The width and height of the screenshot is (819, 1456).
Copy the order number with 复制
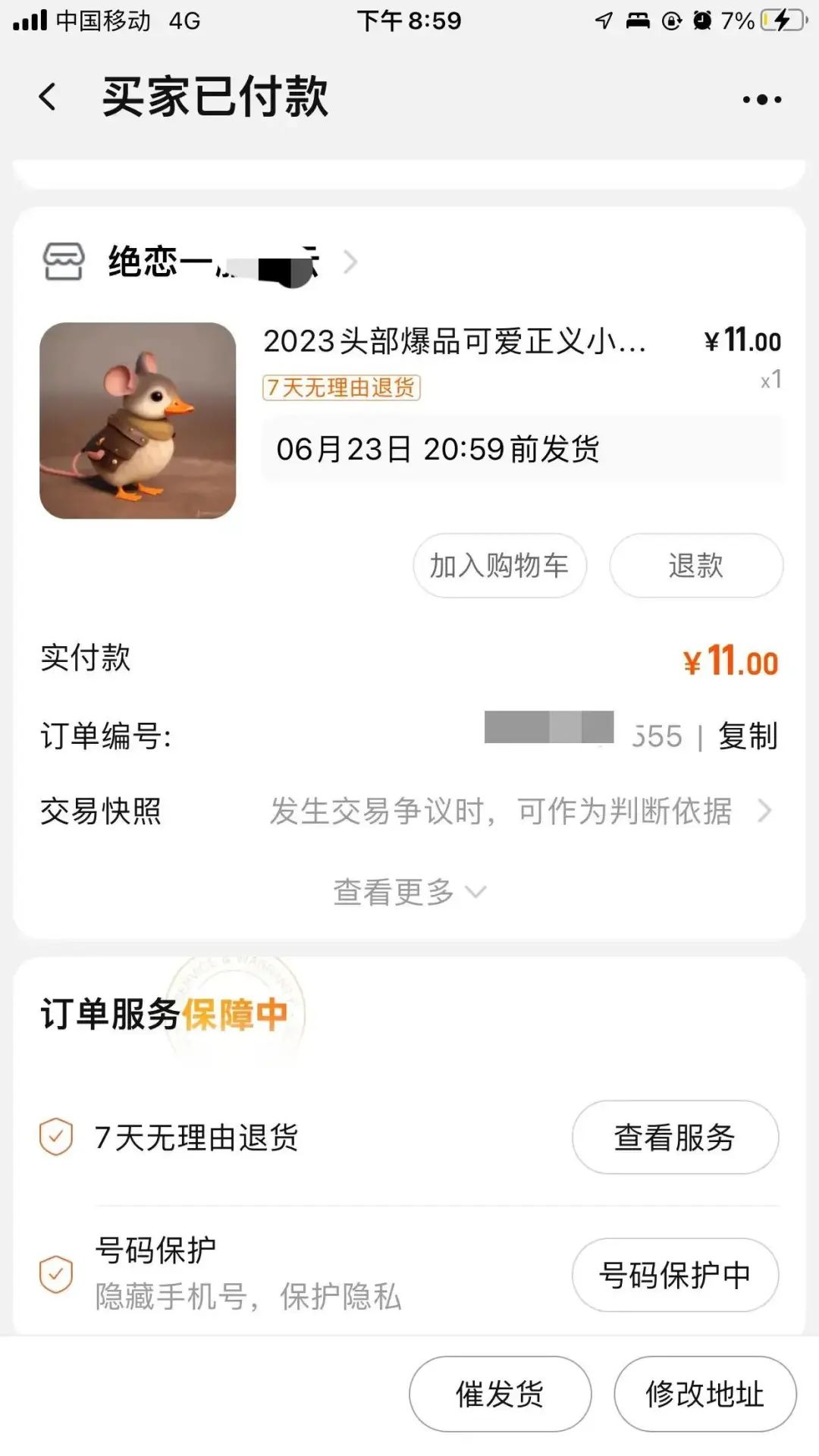coord(748,736)
